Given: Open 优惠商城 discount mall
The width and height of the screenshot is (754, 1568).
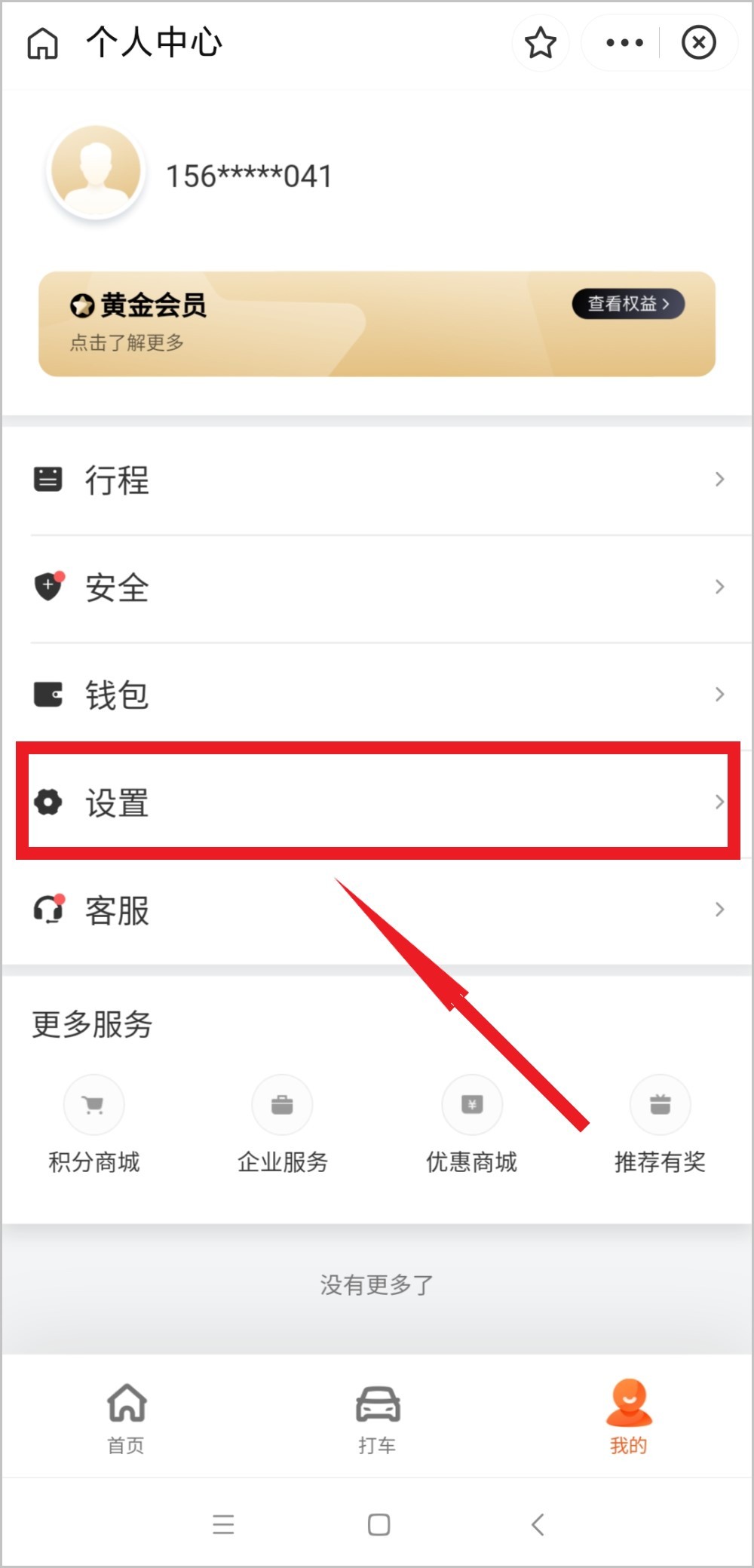Looking at the screenshot, I should (472, 1125).
